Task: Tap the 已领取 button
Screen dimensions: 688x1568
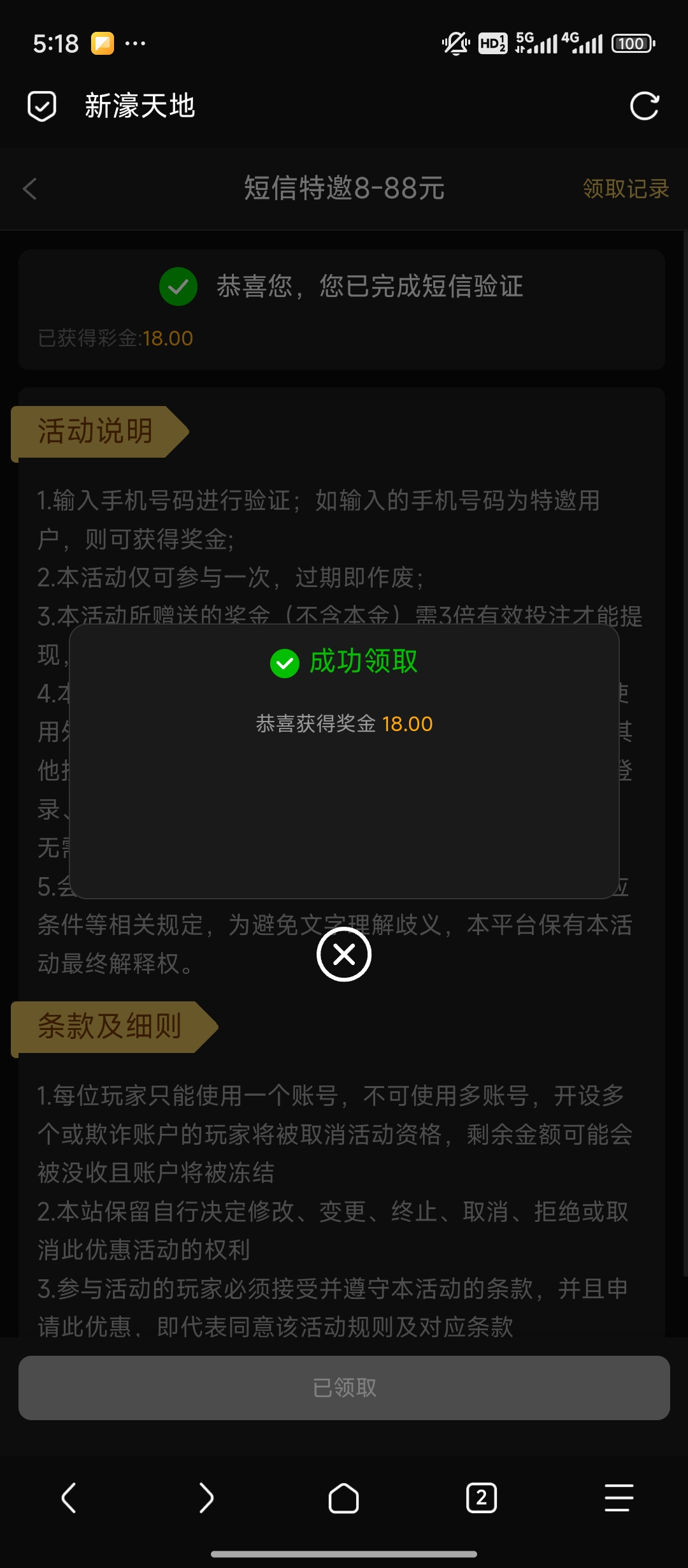Action: coord(344,1388)
